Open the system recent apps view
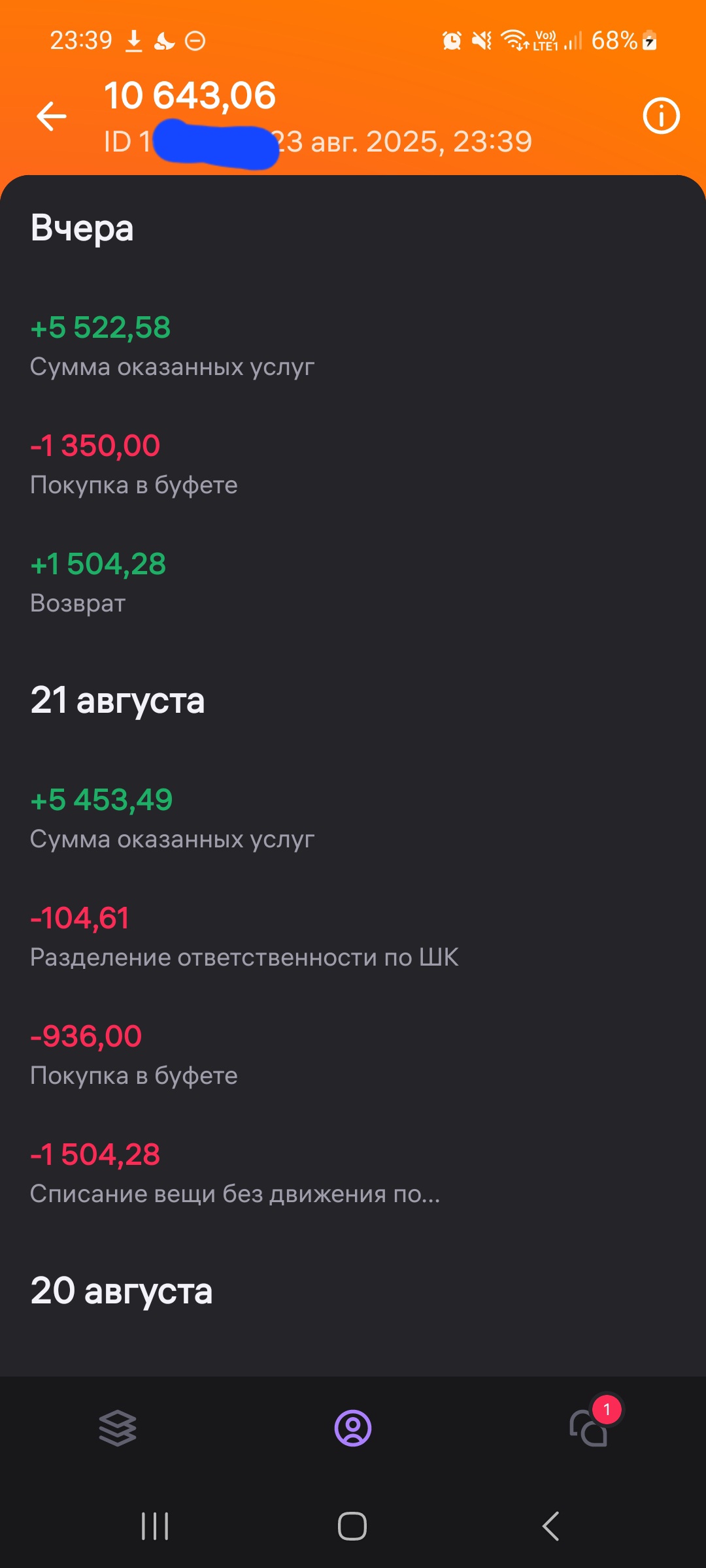Screen dimensions: 706x1568 155,1527
